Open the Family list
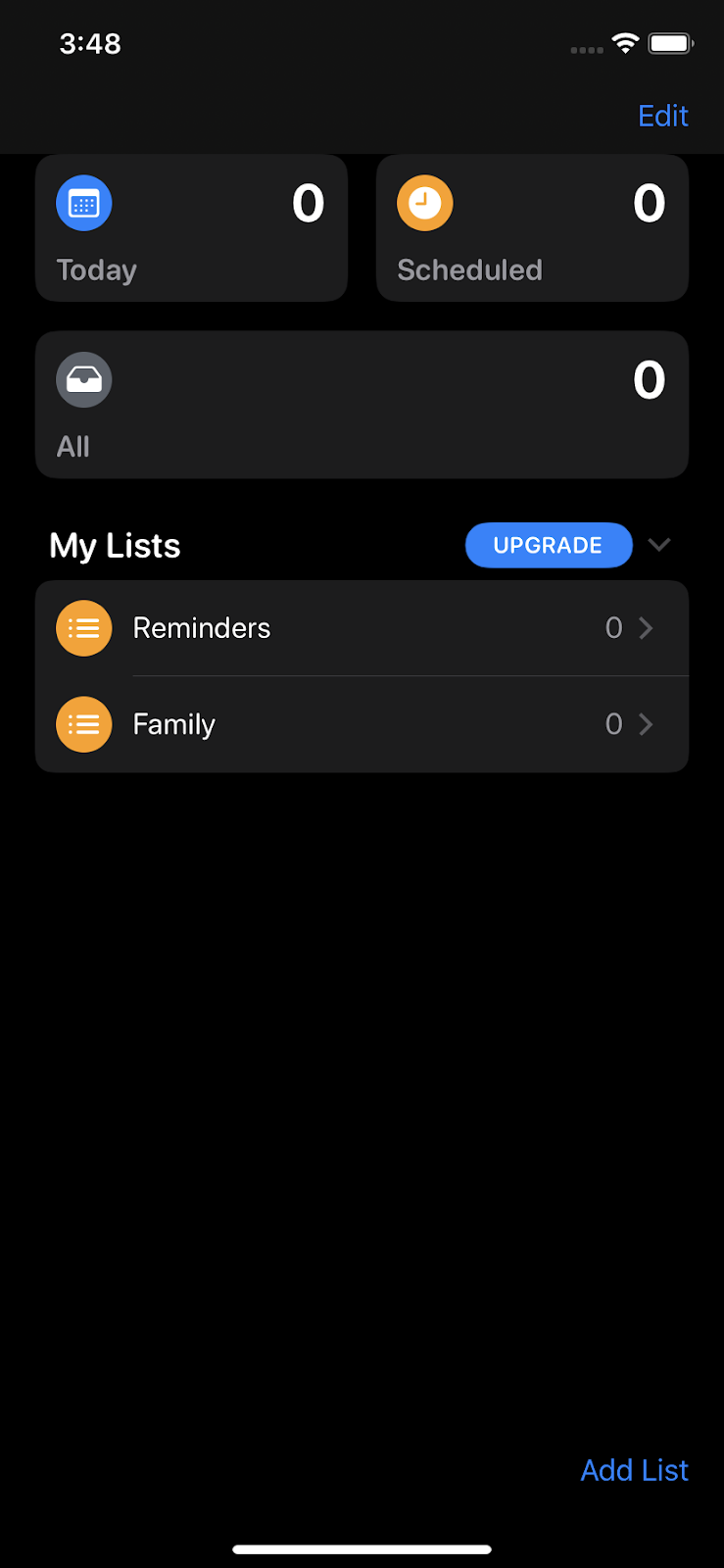 tap(362, 724)
